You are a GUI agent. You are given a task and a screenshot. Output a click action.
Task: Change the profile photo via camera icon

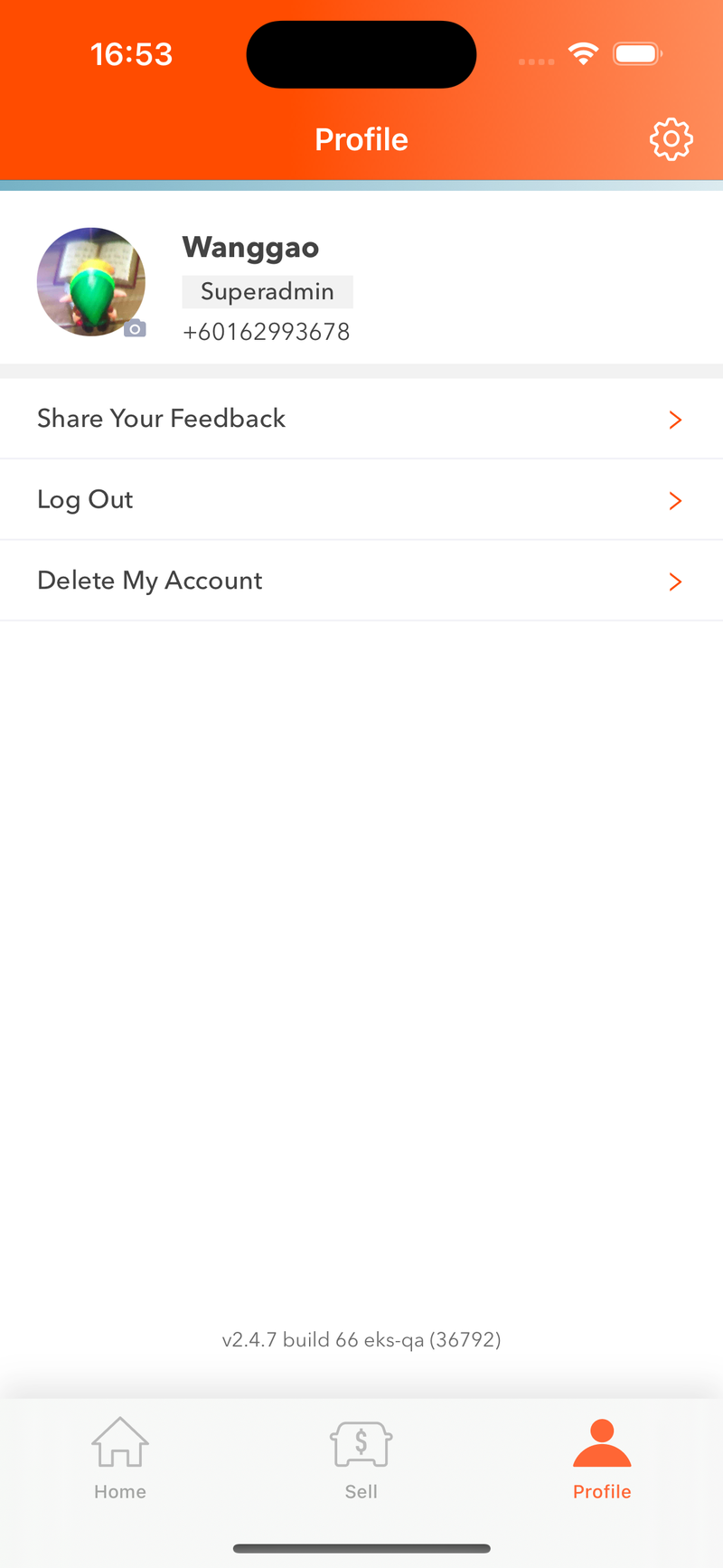tap(135, 329)
